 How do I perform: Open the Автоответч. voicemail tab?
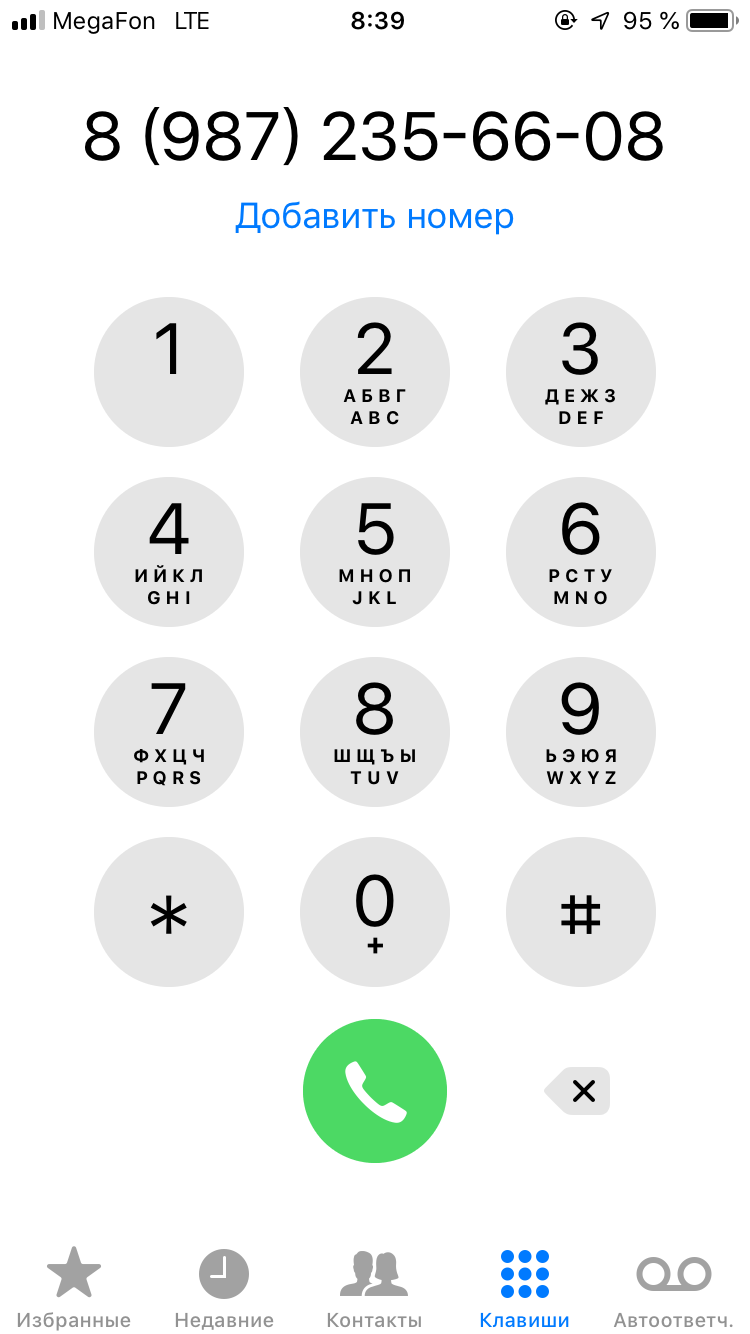(x=674, y=1288)
